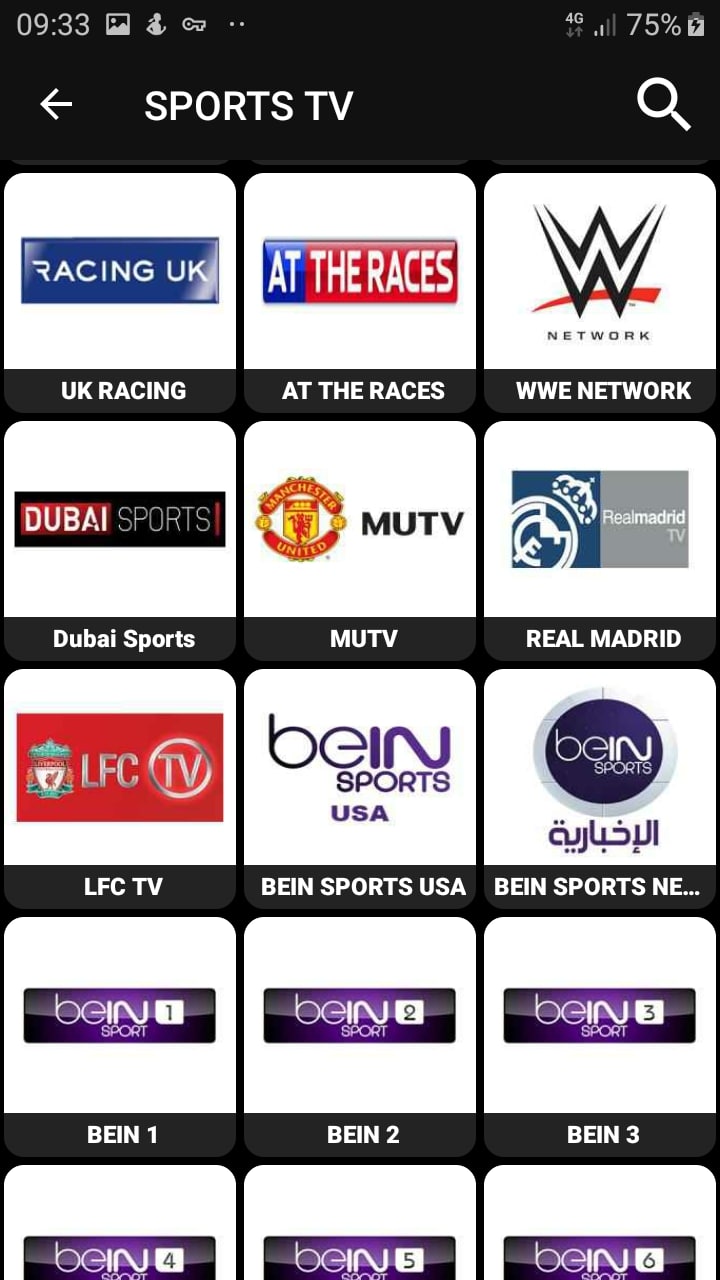Select the AT THE RACES channel
This screenshot has height=1280, width=720.
pyautogui.click(x=360, y=290)
